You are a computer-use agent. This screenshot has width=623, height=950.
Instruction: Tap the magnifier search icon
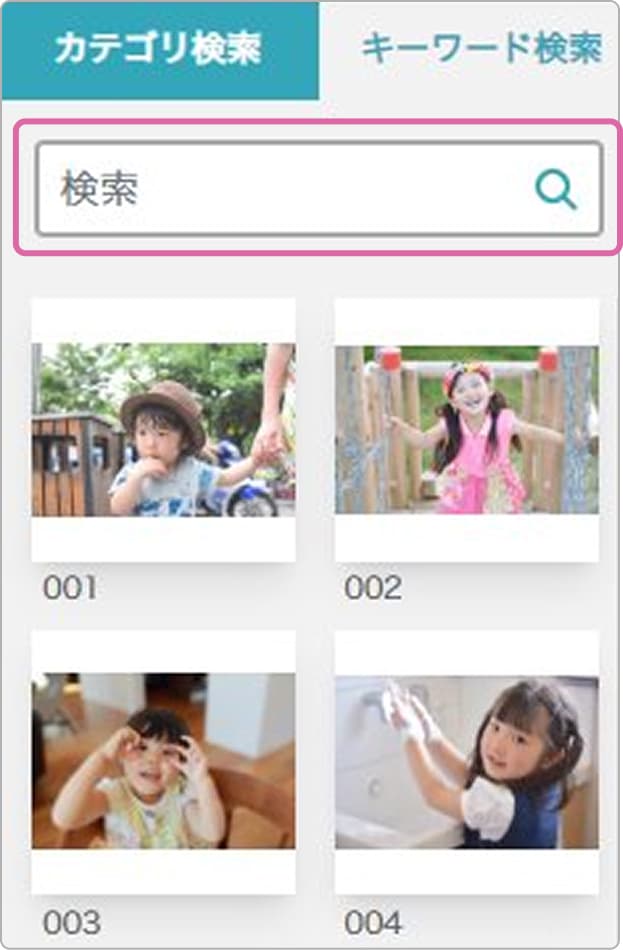[x=556, y=189]
